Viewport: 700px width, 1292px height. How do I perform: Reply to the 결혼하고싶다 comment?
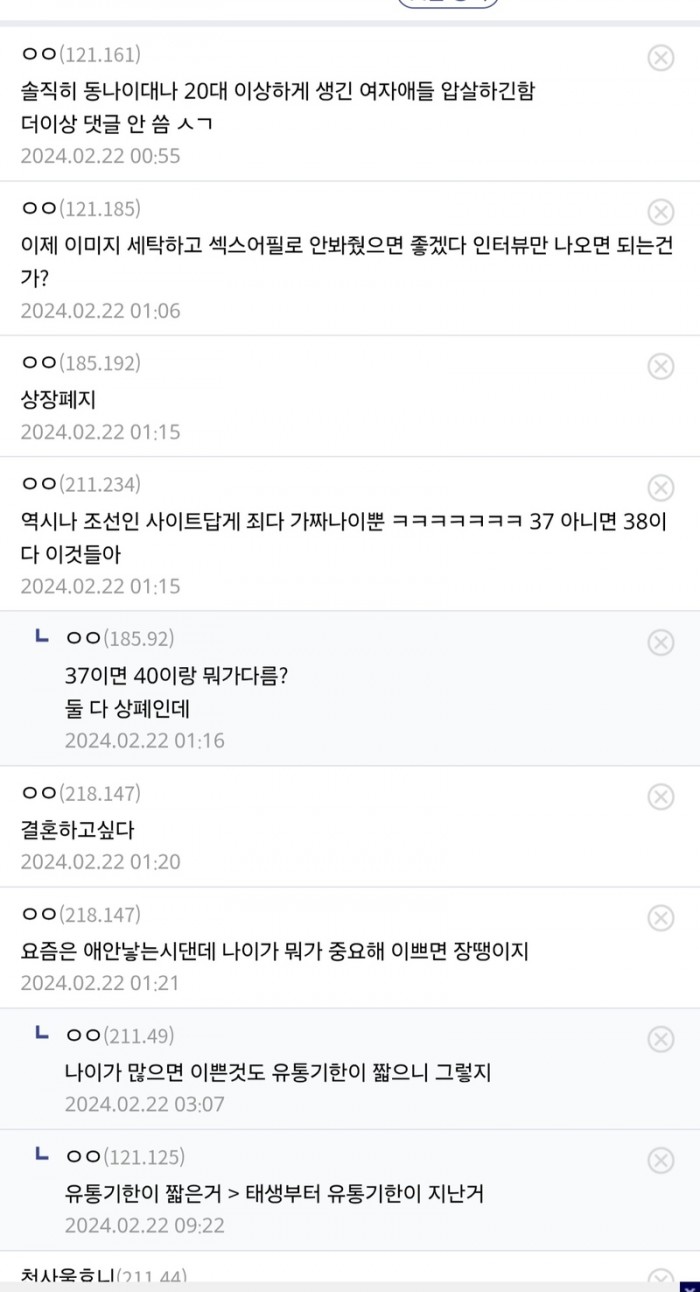[77, 829]
